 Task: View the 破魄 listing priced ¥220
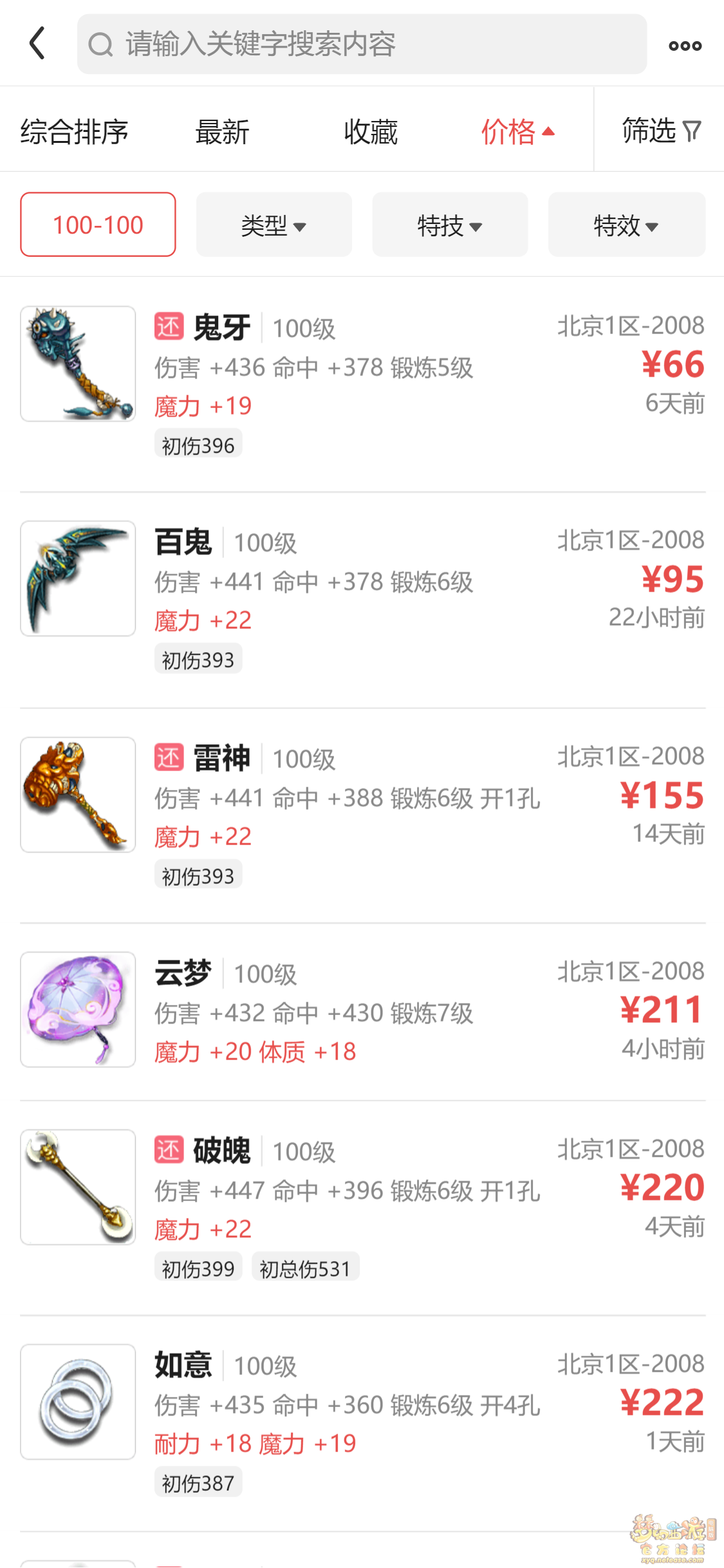click(x=362, y=1206)
